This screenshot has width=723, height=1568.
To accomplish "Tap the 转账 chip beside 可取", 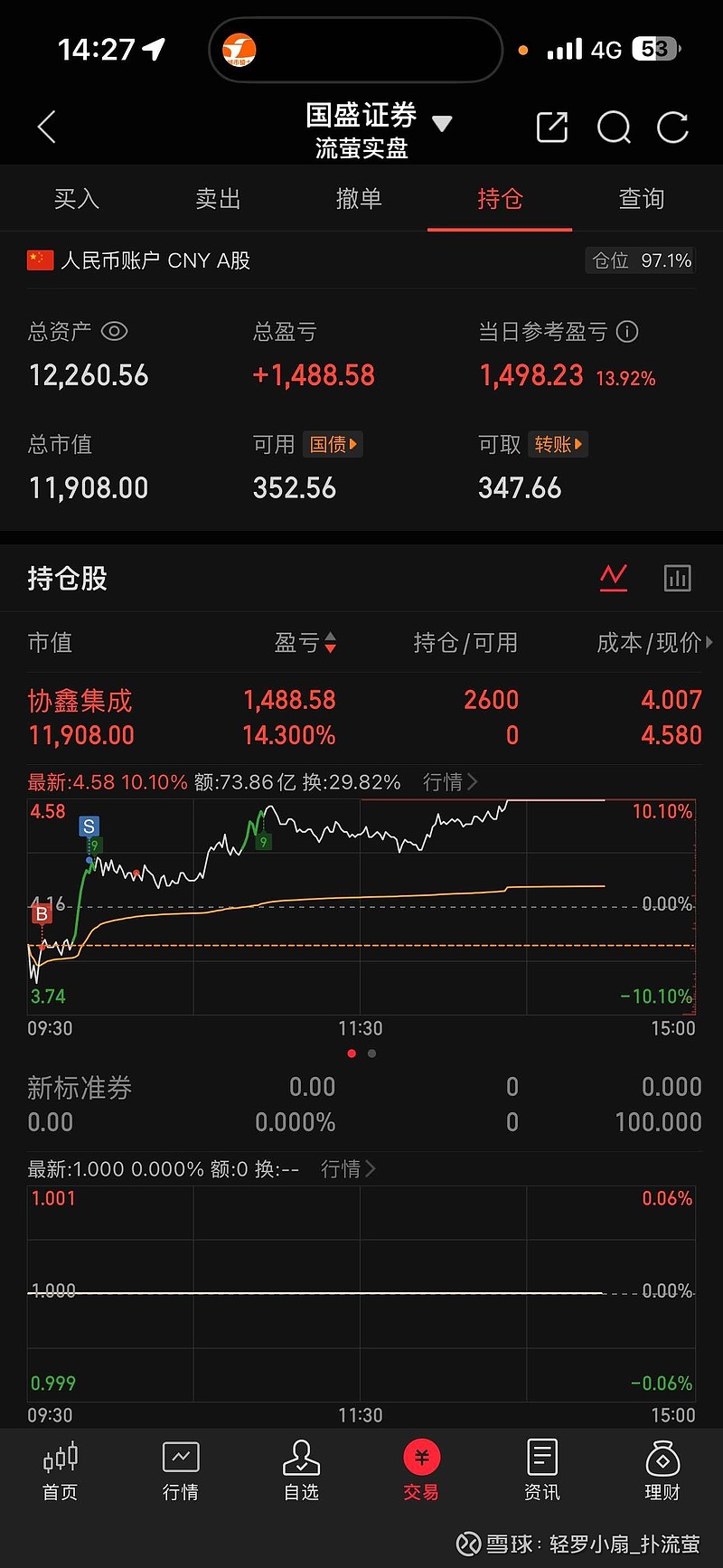I will click(558, 444).
